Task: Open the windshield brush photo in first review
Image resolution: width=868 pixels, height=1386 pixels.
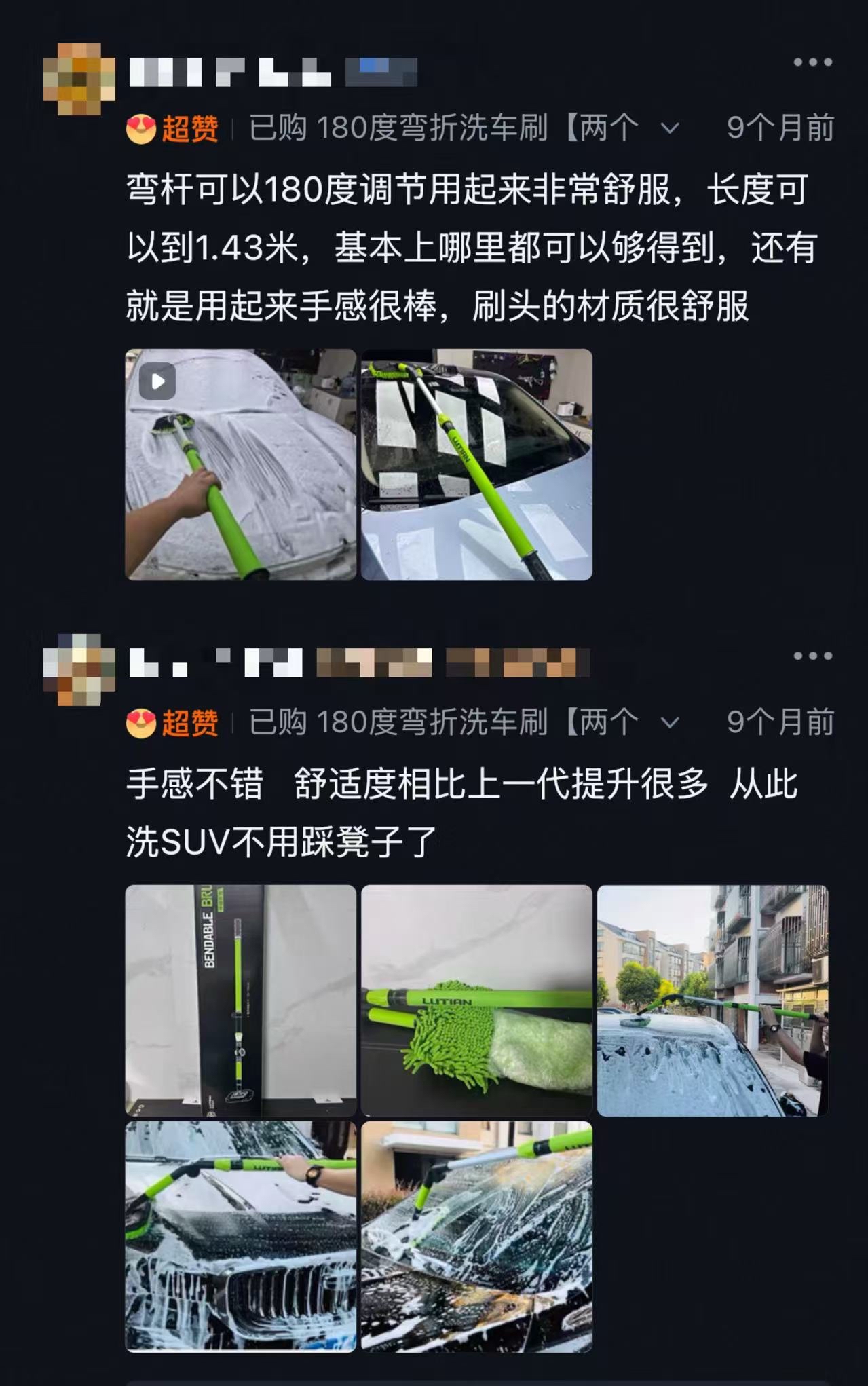Action: [476, 464]
